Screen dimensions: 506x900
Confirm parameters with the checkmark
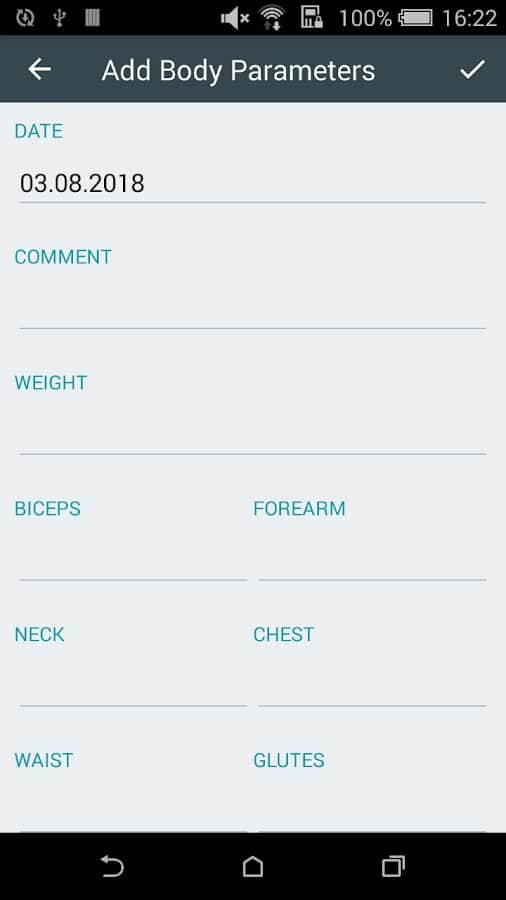click(x=472, y=69)
